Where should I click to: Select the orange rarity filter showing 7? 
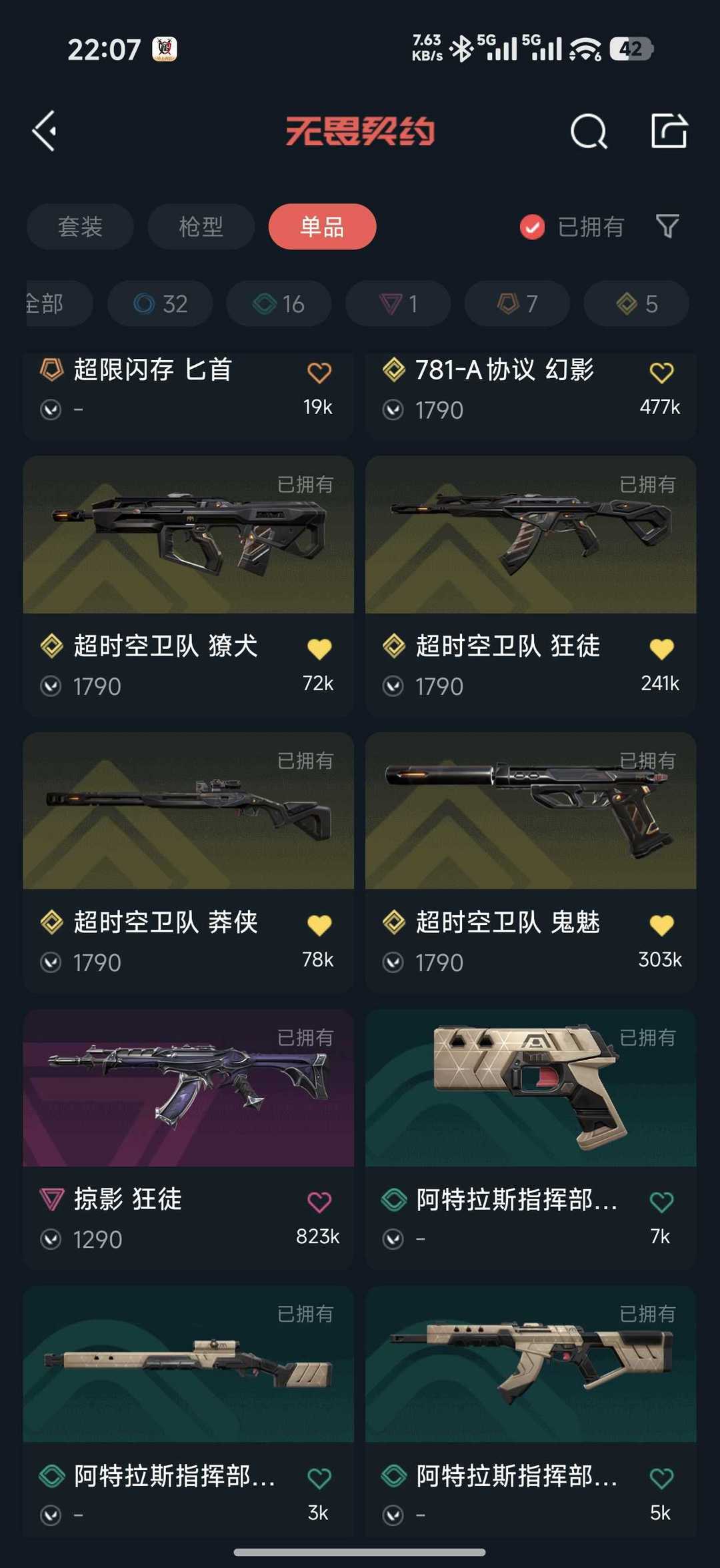pos(516,303)
